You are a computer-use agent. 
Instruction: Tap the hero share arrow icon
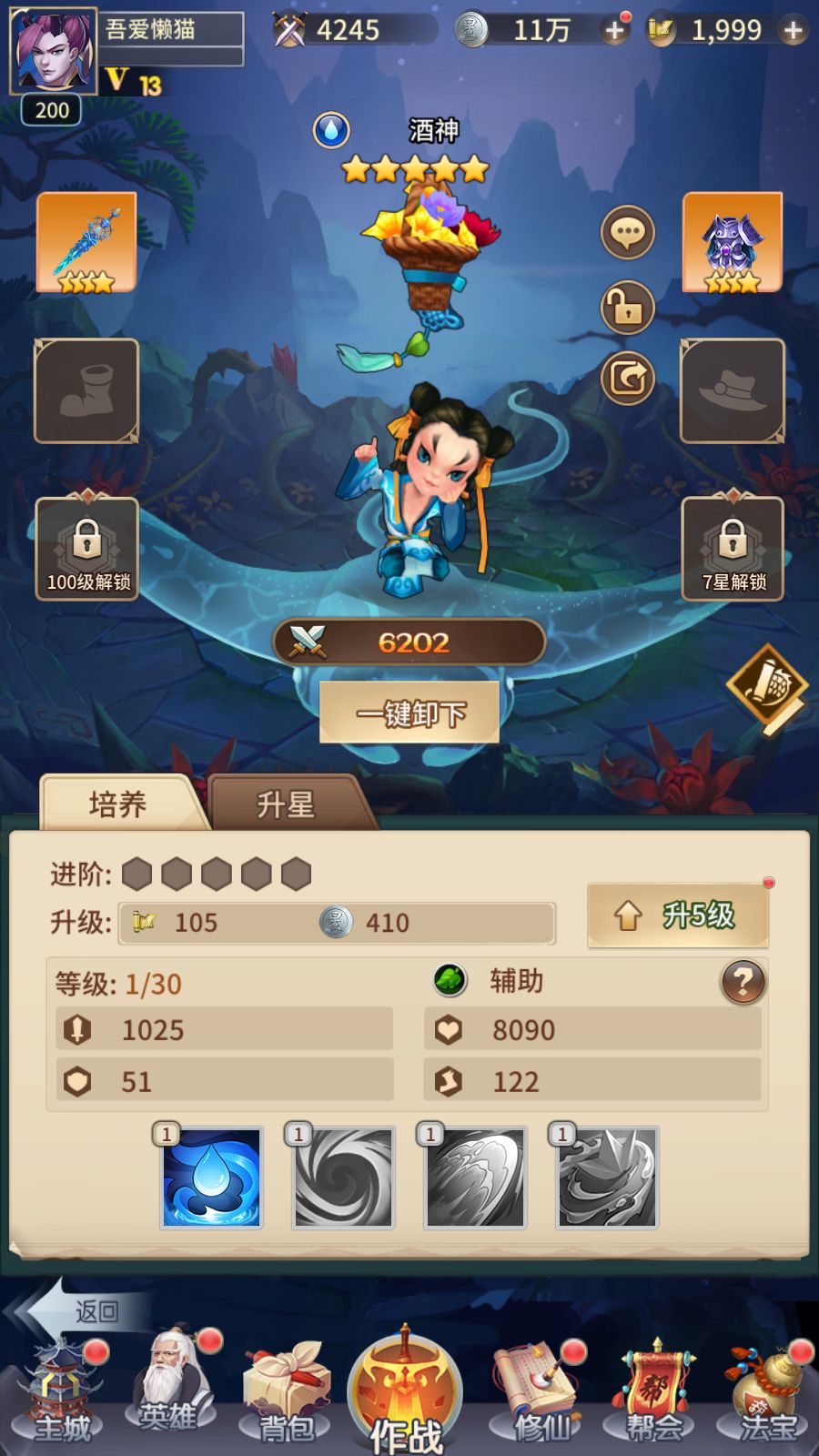(628, 377)
